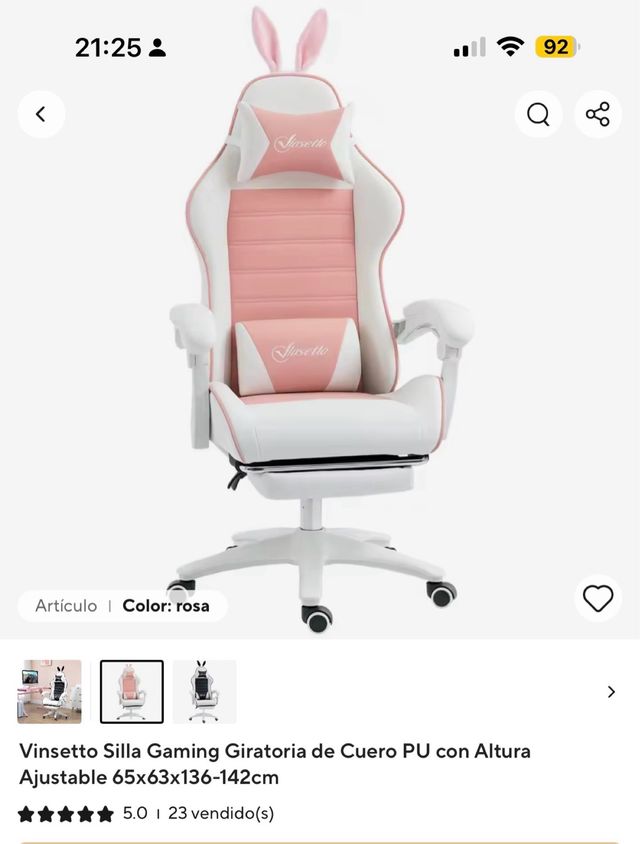Go back to the previous page
Viewport: 640px width, 844px height.
(x=41, y=114)
